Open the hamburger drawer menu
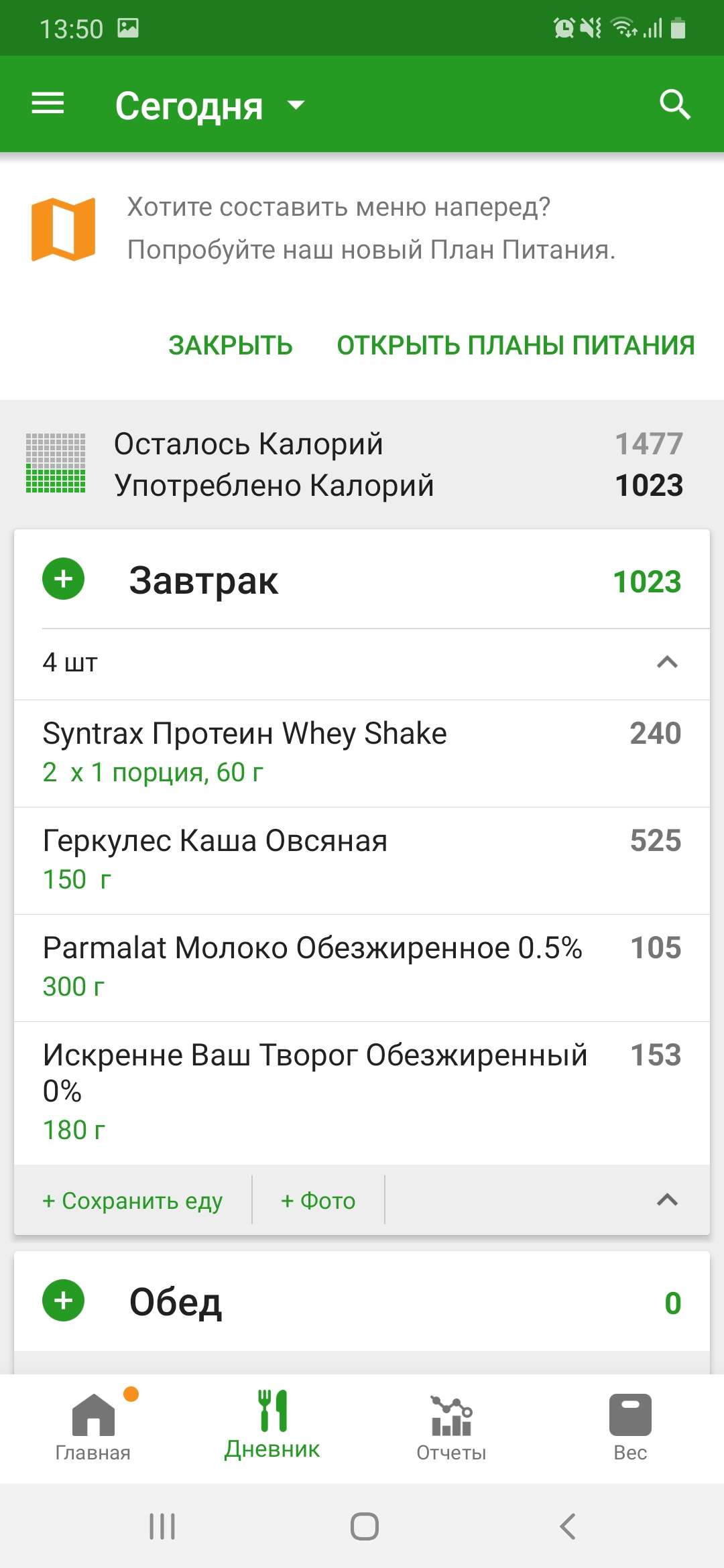This screenshot has width=724, height=1568. [48, 104]
